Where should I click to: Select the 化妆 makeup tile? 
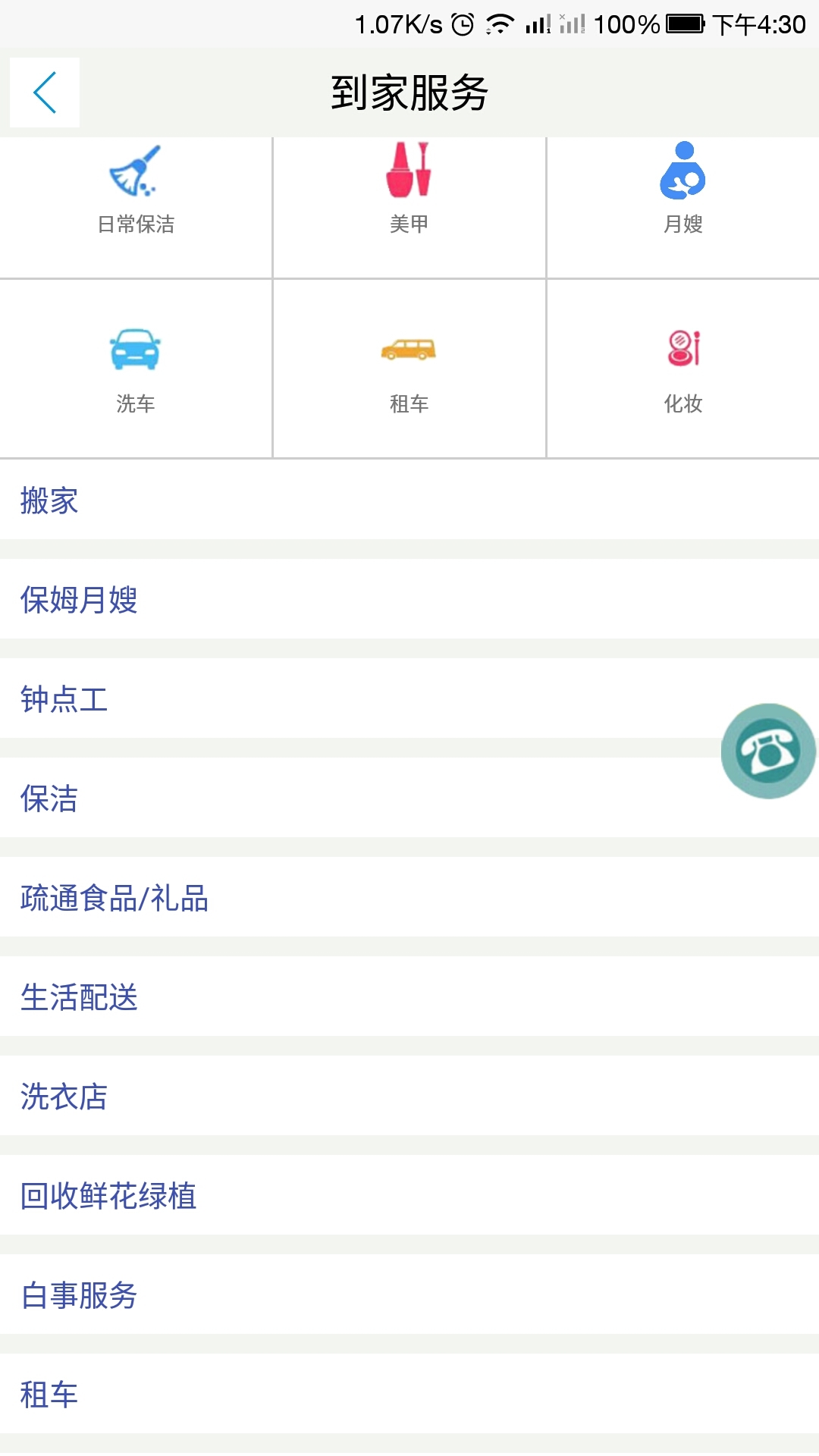(682, 369)
